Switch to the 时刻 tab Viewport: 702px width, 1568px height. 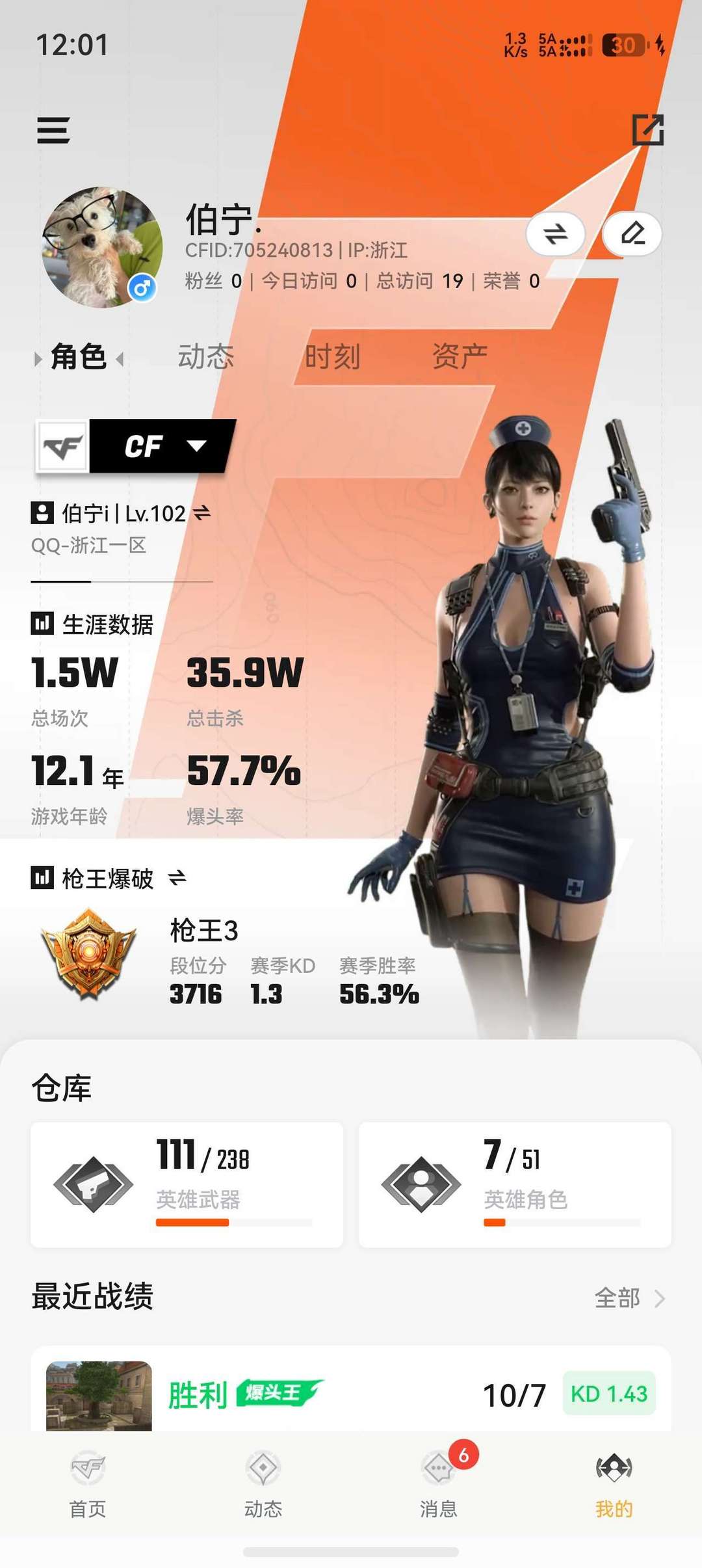tap(332, 357)
